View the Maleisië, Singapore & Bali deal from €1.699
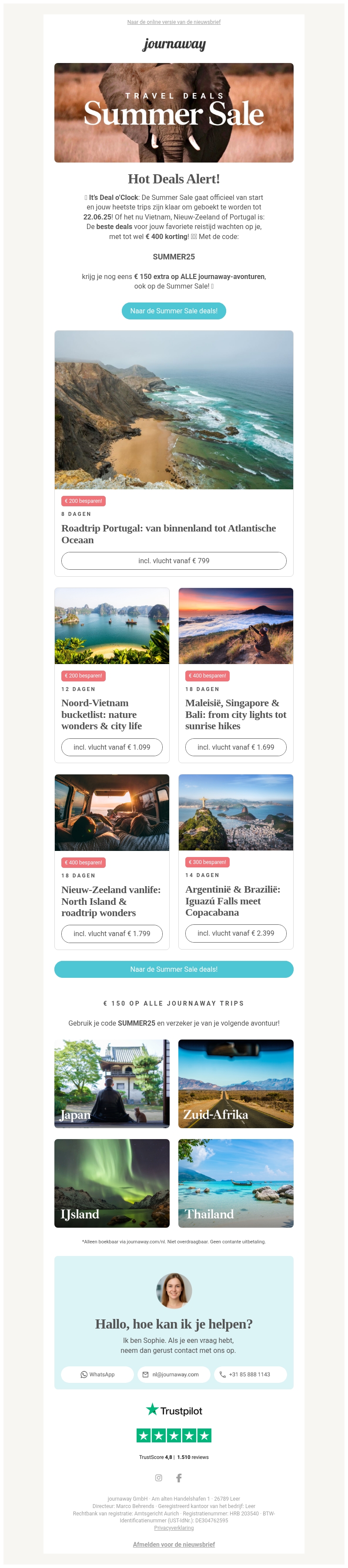Image resolution: width=348 pixels, height=1568 pixels. [236, 747]
